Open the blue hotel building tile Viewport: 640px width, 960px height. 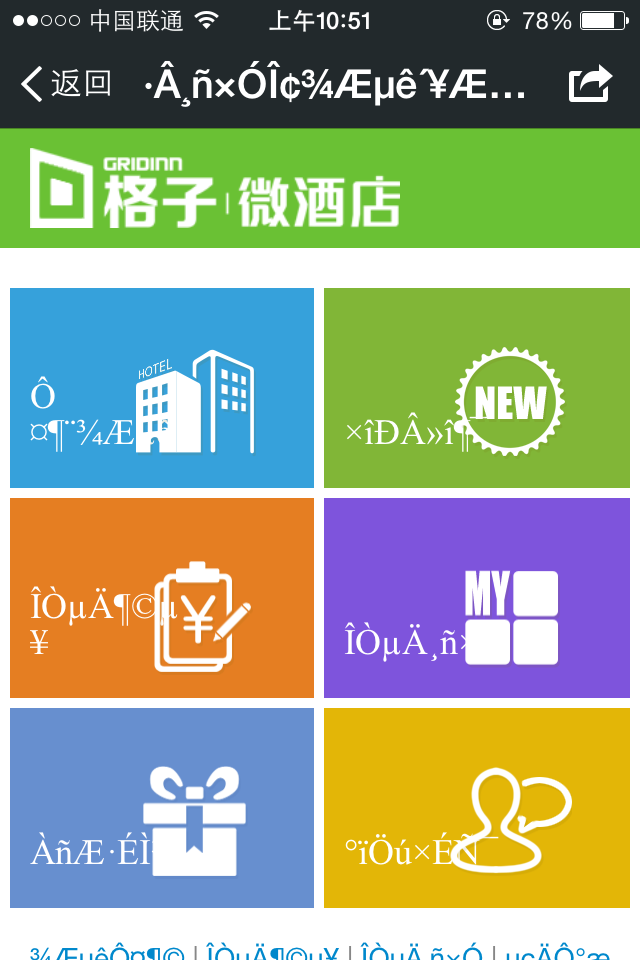pyautogui.click(x=162, y=388)
